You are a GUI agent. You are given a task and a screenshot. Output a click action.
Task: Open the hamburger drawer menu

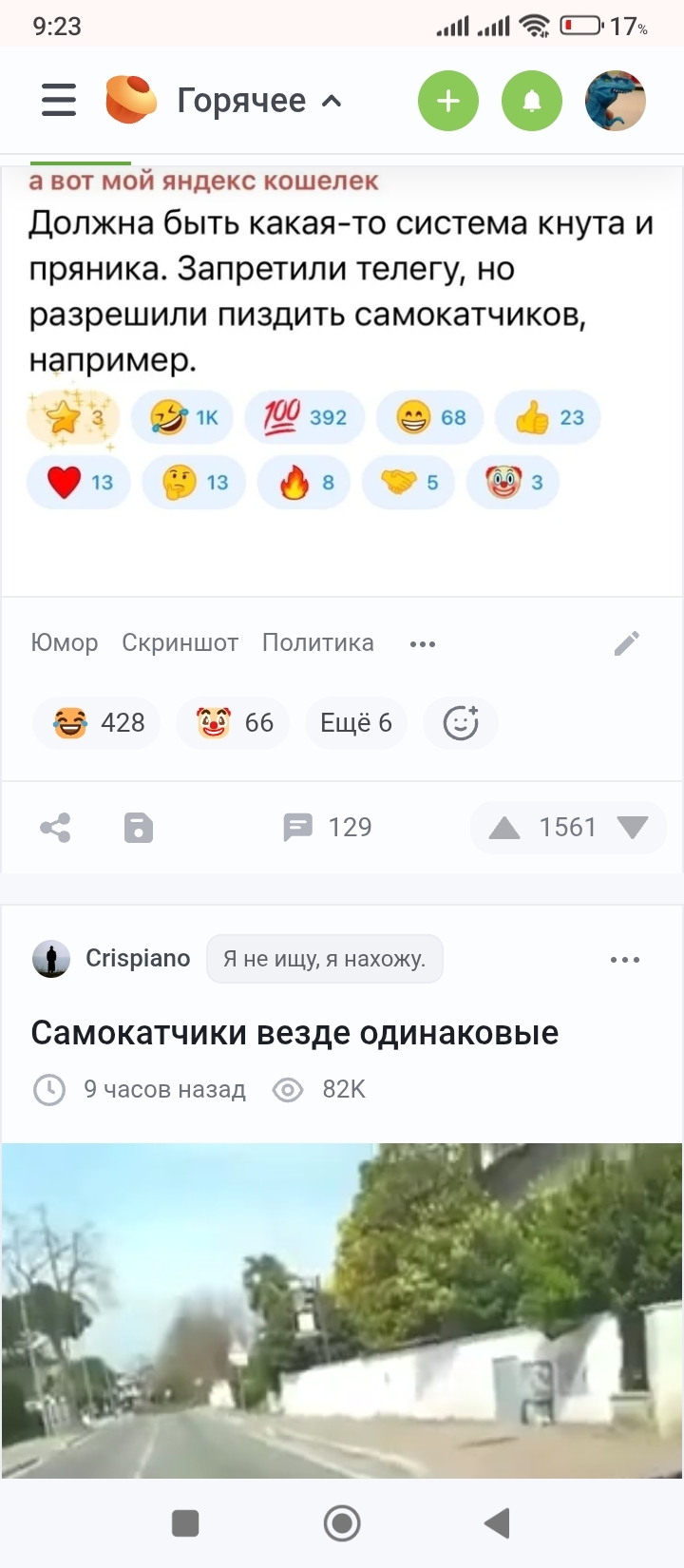click(59, 100)
